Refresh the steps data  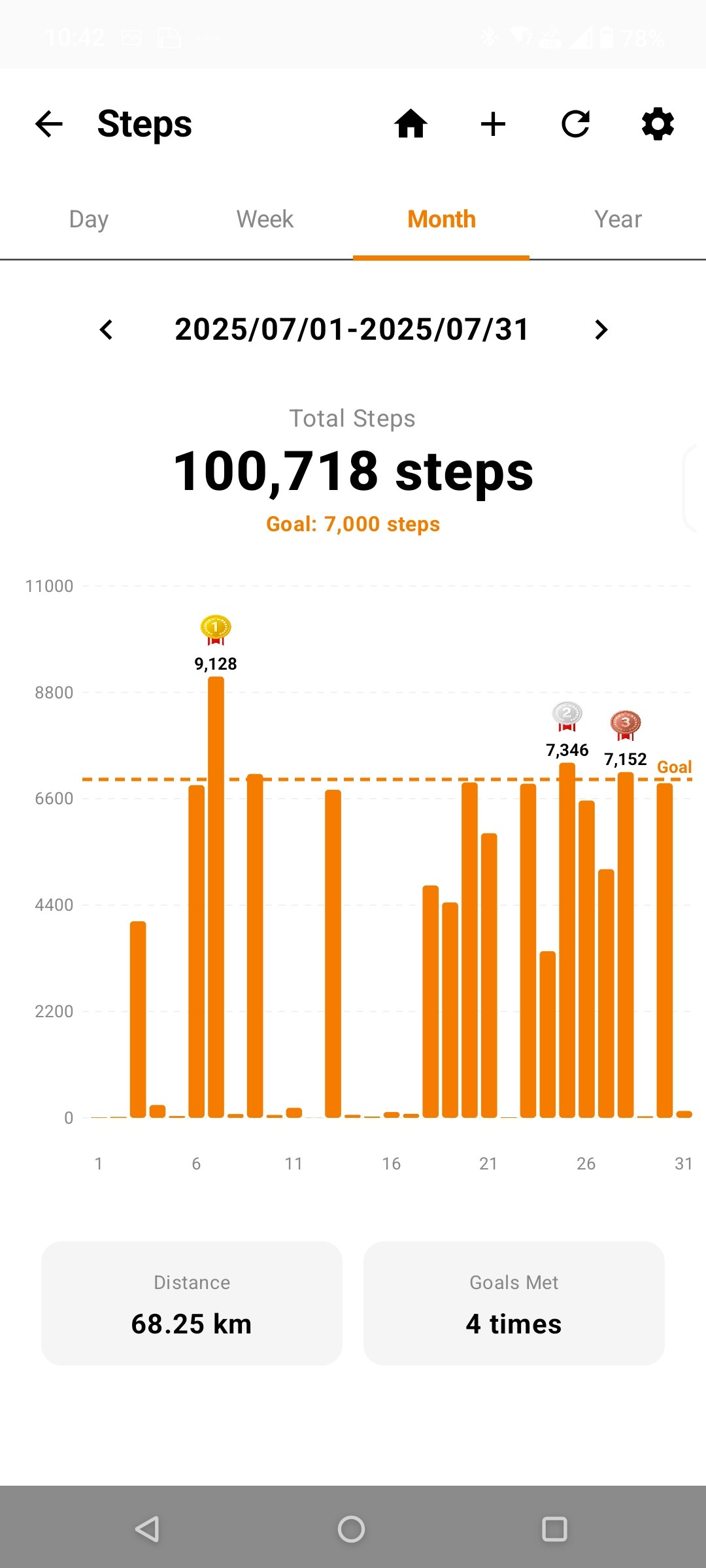click(x=576, y=124)
